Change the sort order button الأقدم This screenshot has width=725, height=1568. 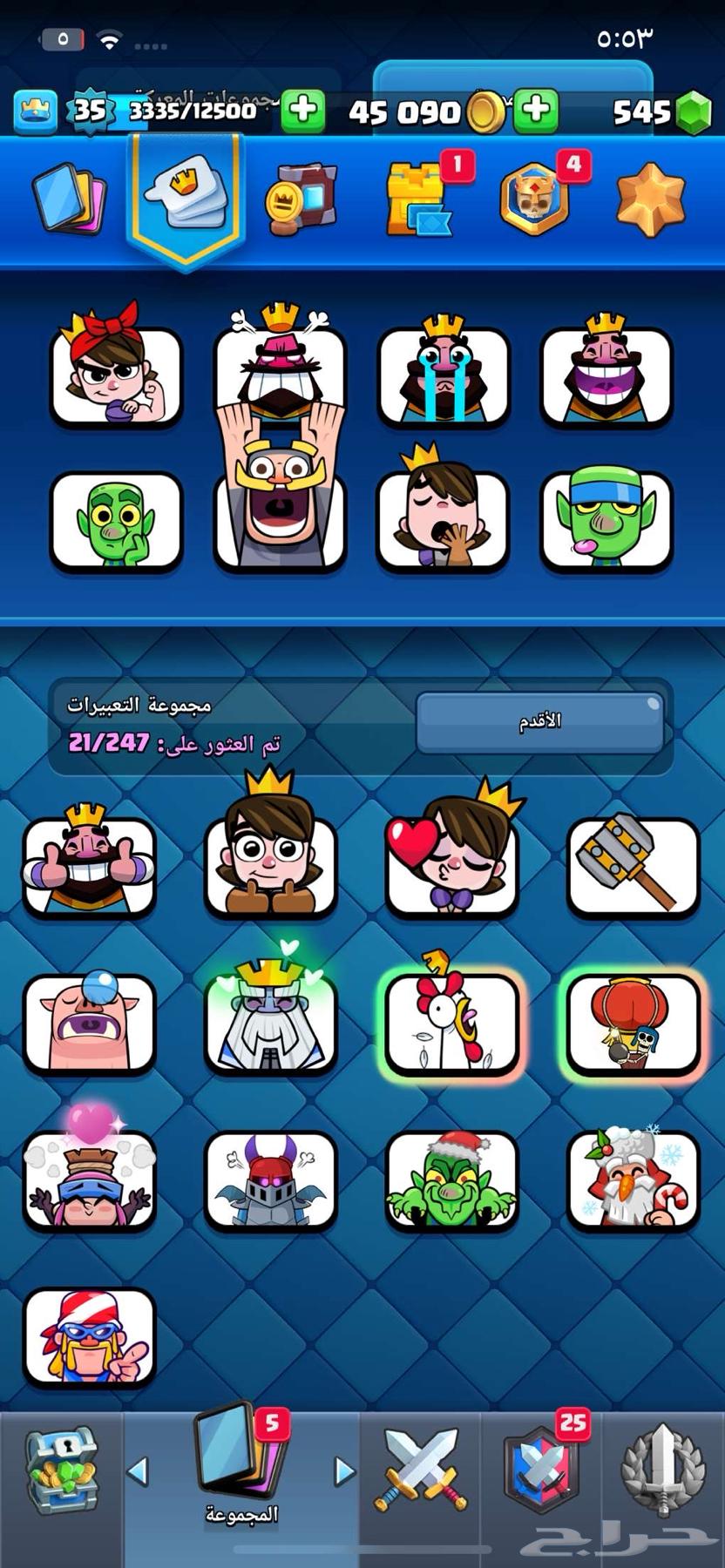(x=539, y=722)
